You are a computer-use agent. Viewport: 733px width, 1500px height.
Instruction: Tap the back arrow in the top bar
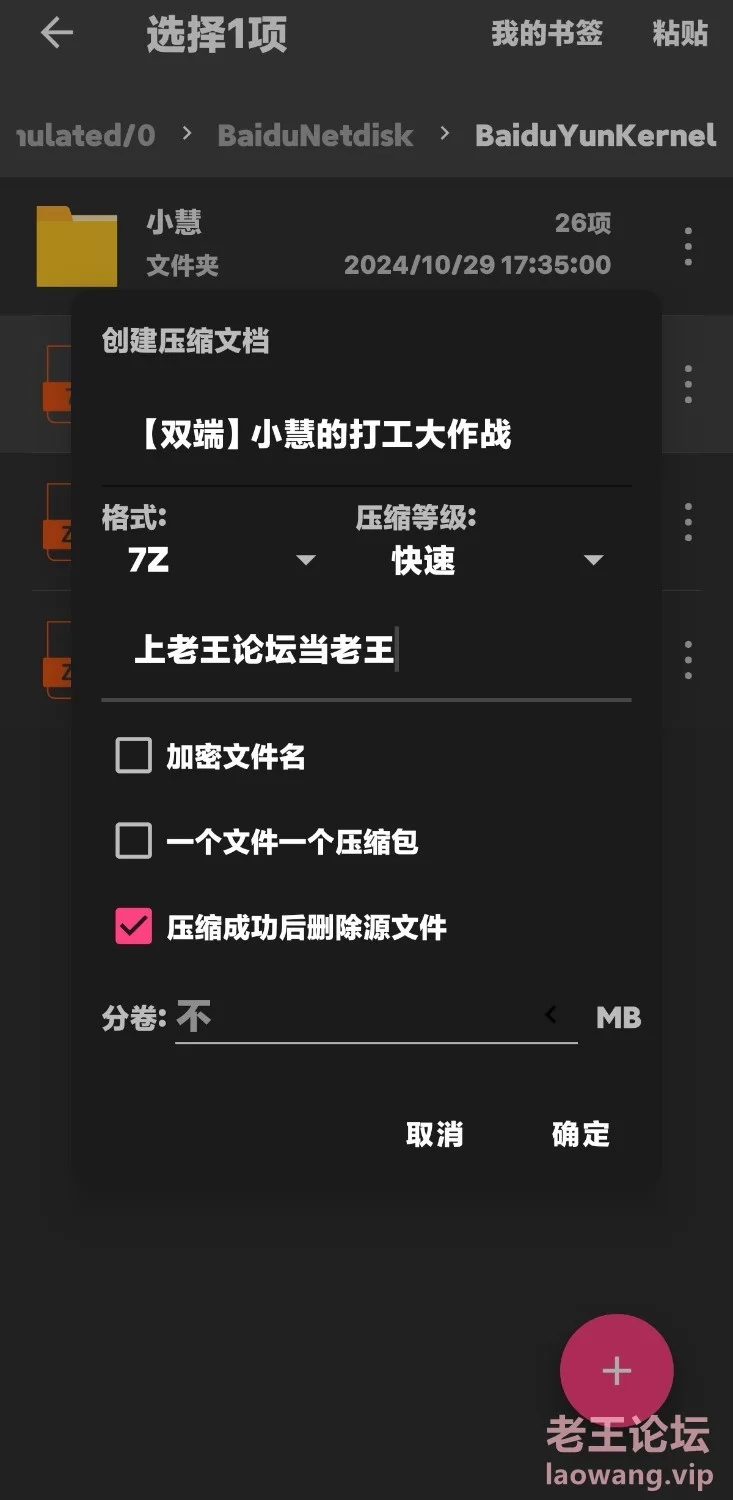(57, 33)
